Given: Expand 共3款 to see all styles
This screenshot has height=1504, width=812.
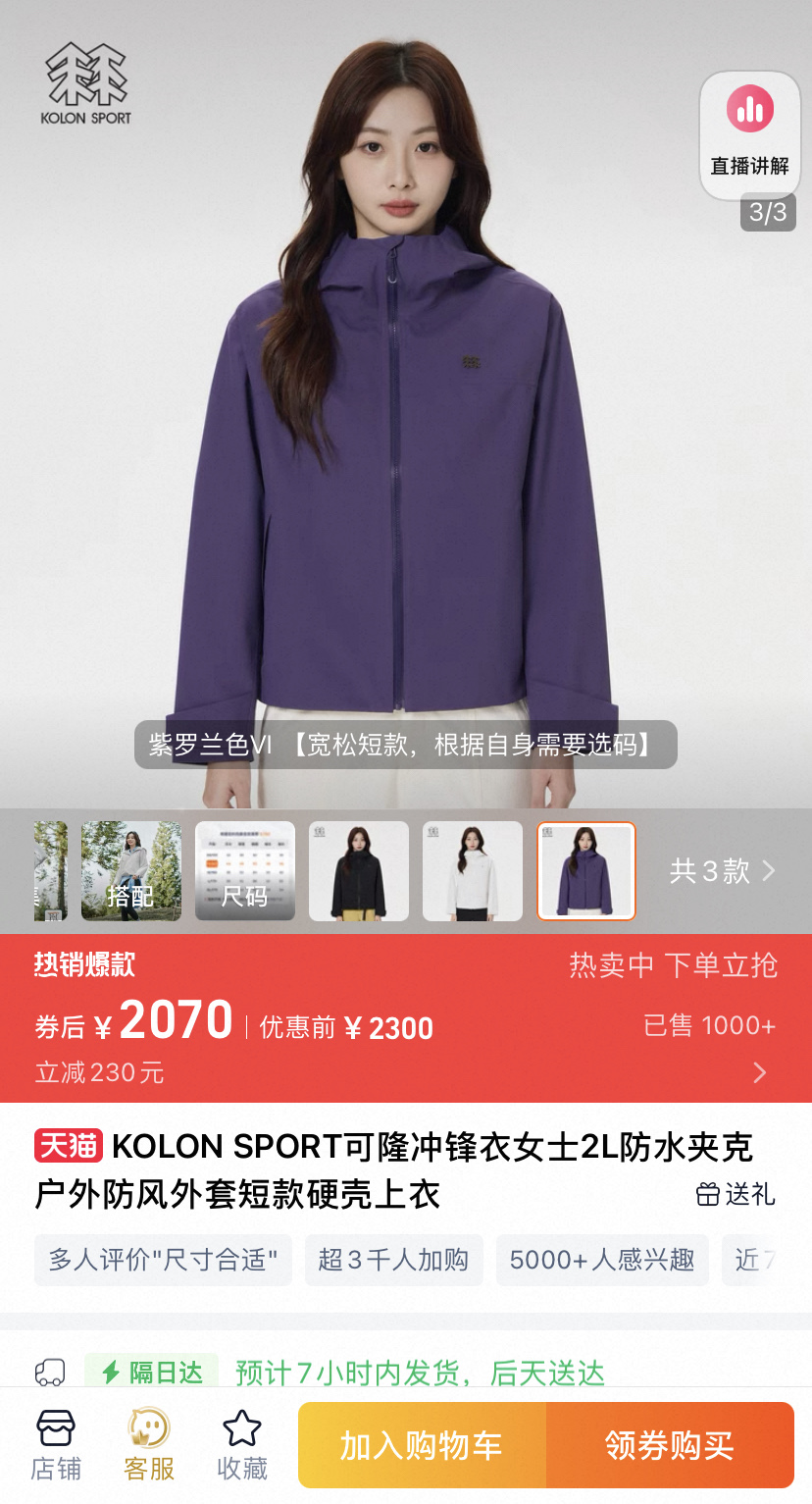Looking at the screenshot, I should pyautogui.click(x=722, y=871).
